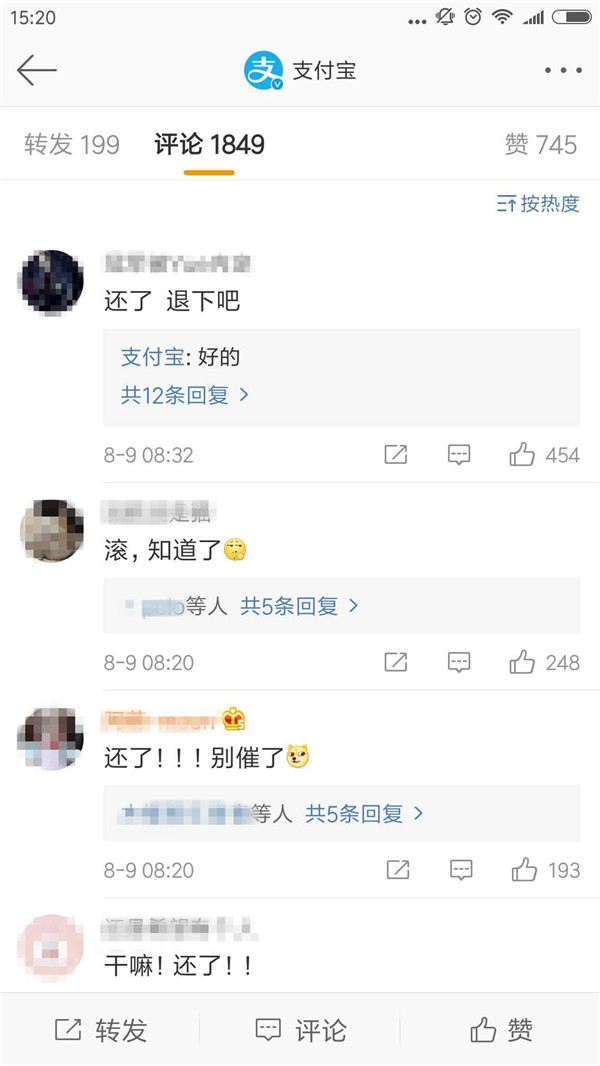Tap 转发 in the bottom bar
Screen dimensions: 600x1066
[x=100, y=1030]
